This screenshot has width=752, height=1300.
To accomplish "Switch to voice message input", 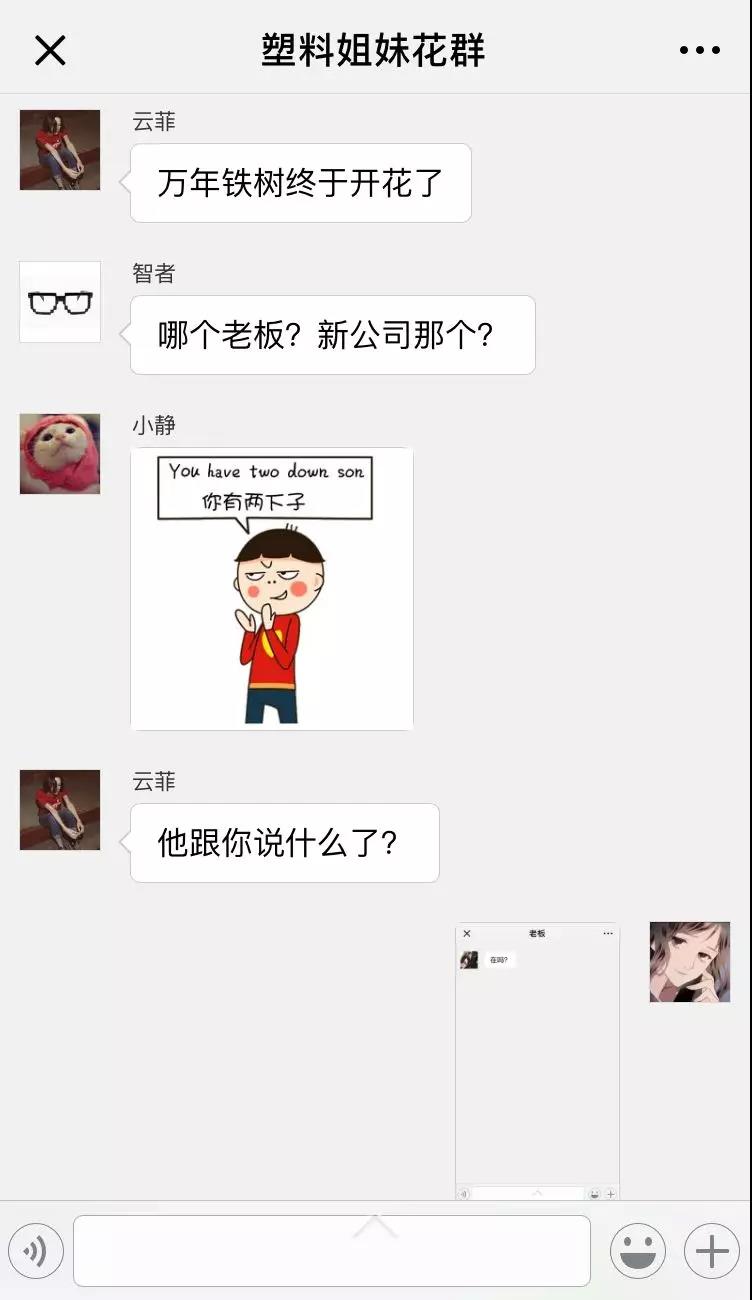I will click(36, 1251).
